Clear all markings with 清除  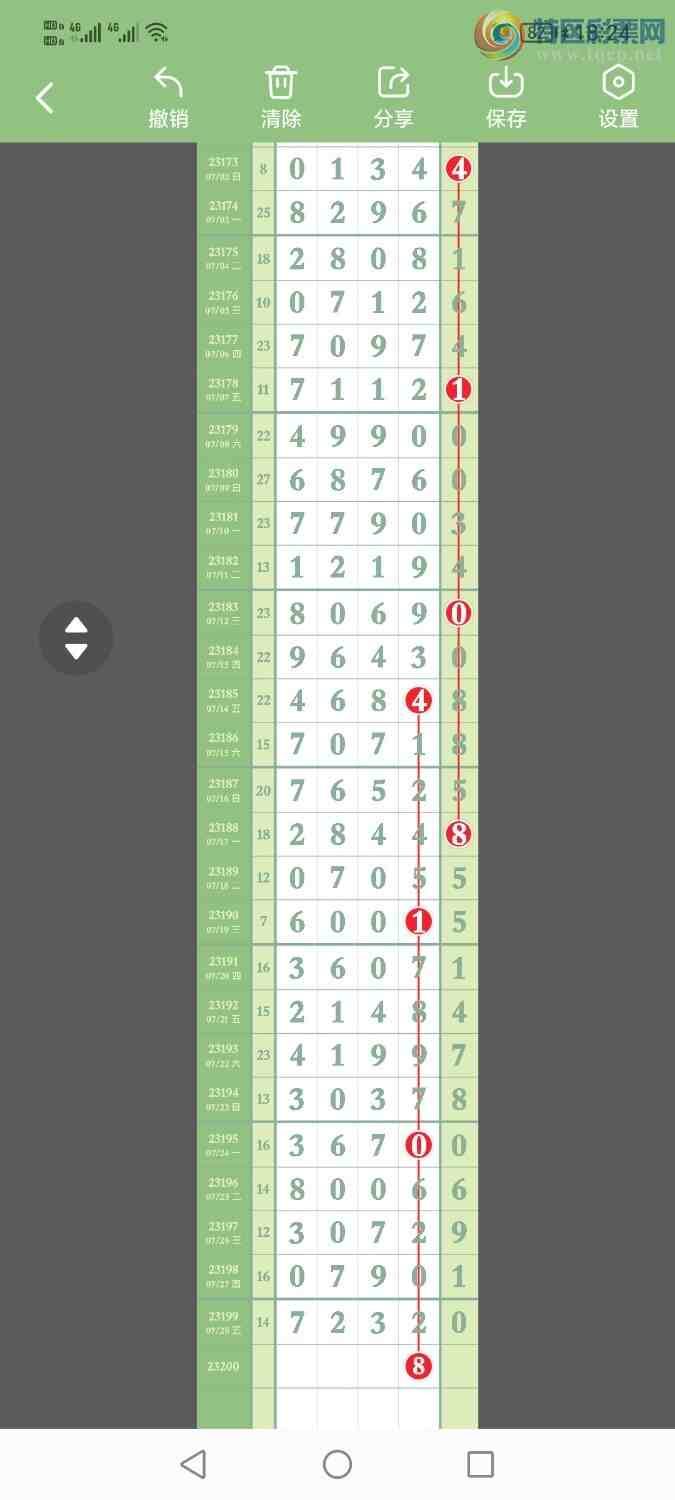[281, 97]
